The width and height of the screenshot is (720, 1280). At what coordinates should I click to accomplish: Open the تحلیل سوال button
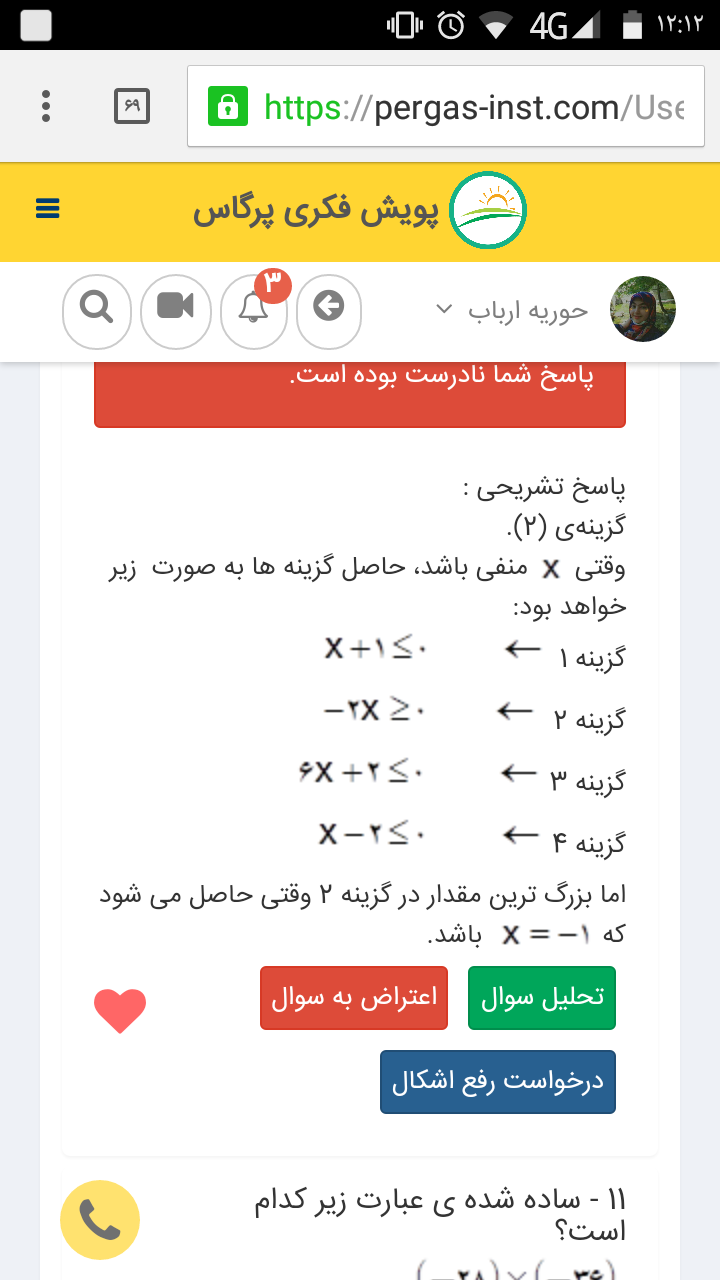click(x=542, y=998)
